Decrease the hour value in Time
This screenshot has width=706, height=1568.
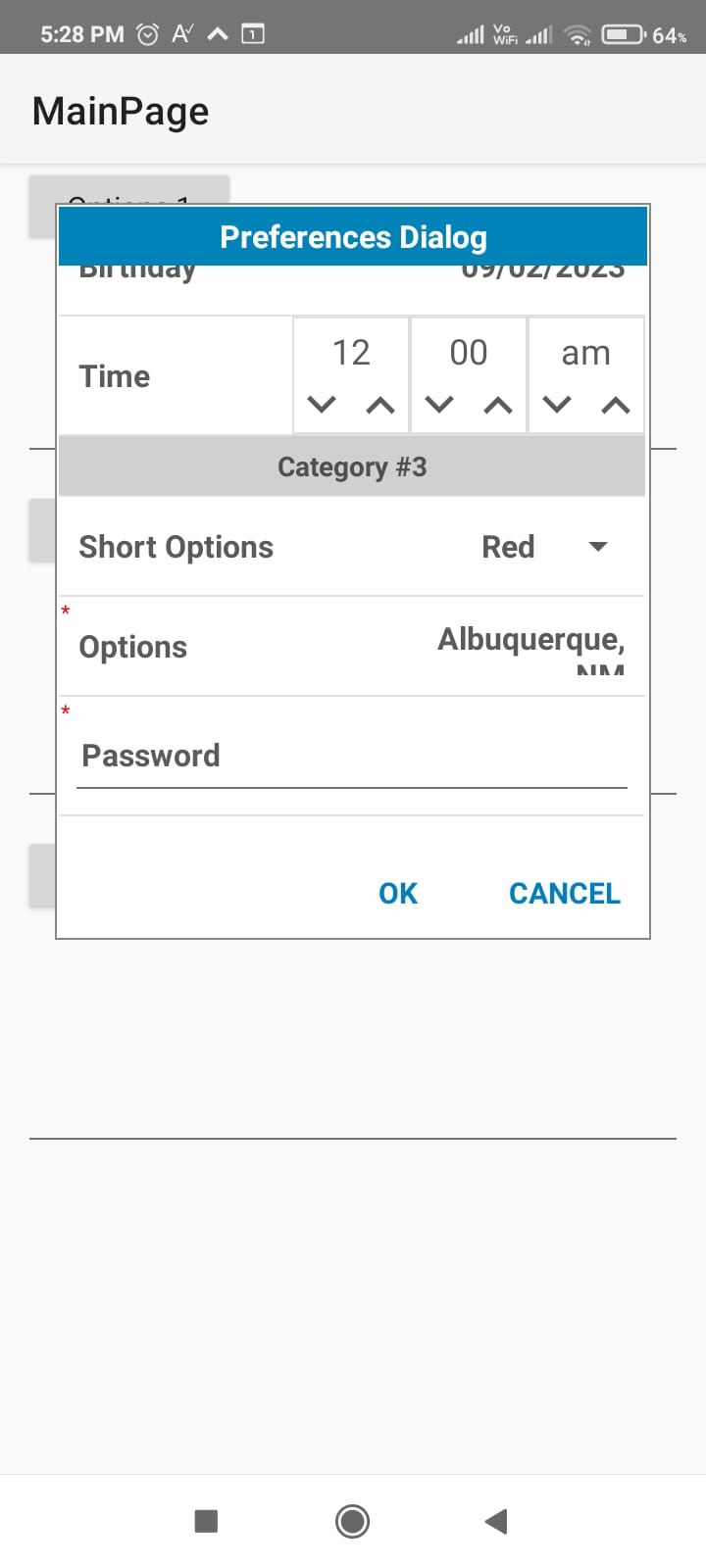coord(322,405)
